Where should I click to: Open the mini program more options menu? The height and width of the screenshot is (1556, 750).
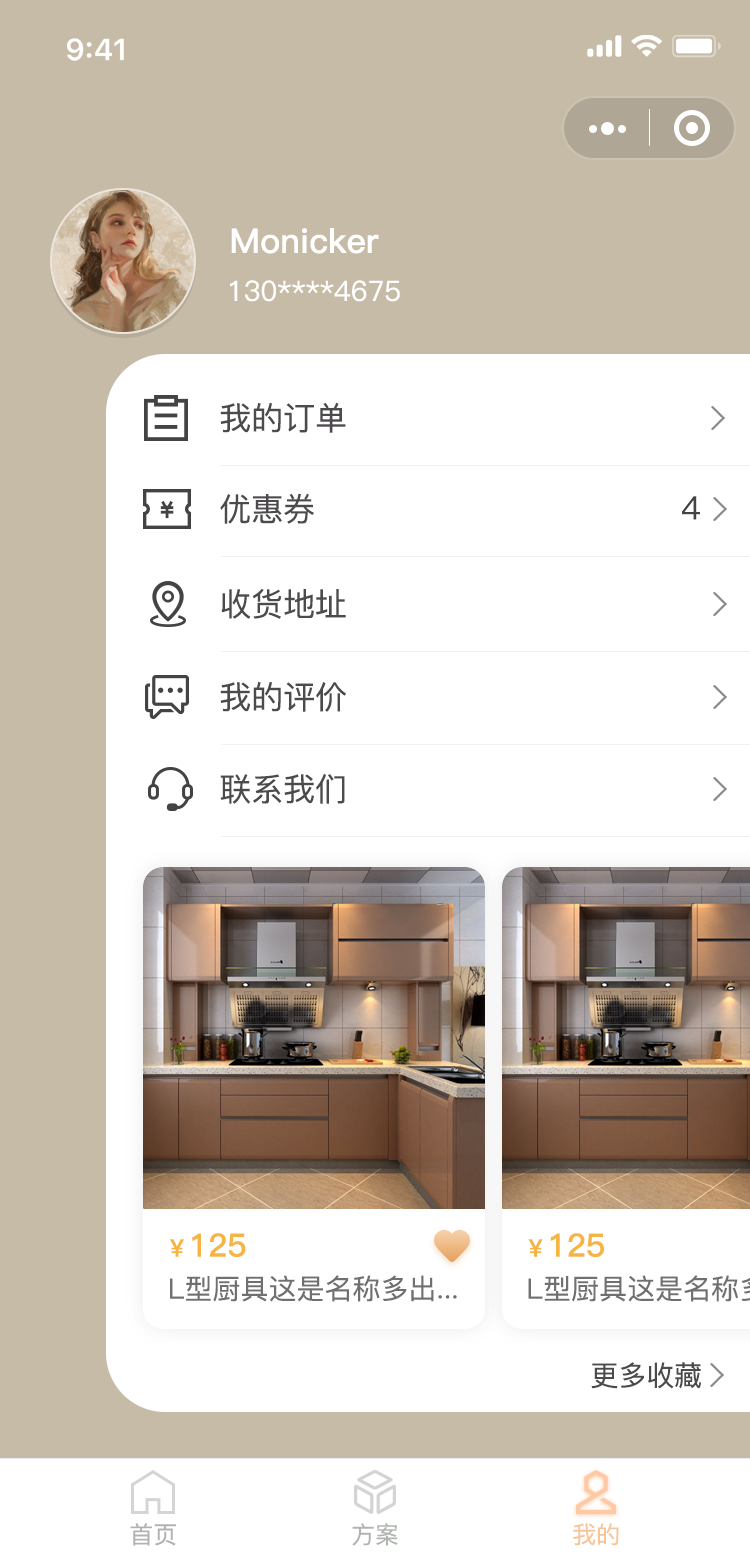pos(608,129)
